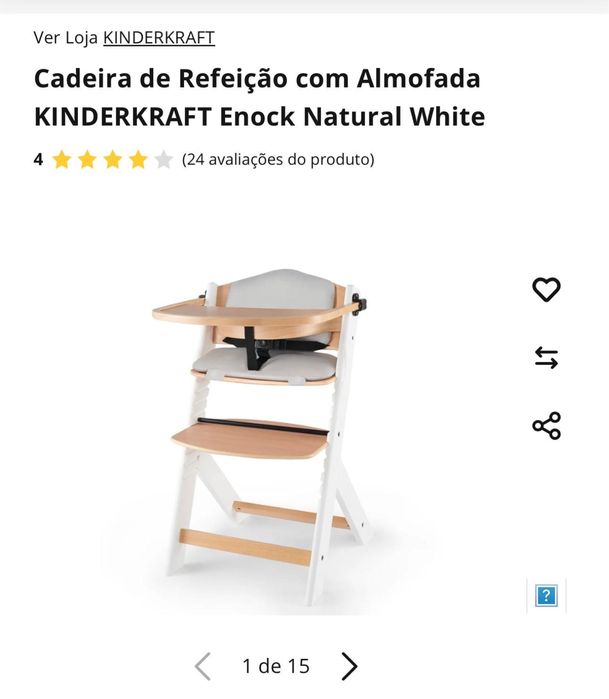The width and height of the screenshot is (609, 699).
Task: Tap the blue question mark icon
Action: point(546,596)
